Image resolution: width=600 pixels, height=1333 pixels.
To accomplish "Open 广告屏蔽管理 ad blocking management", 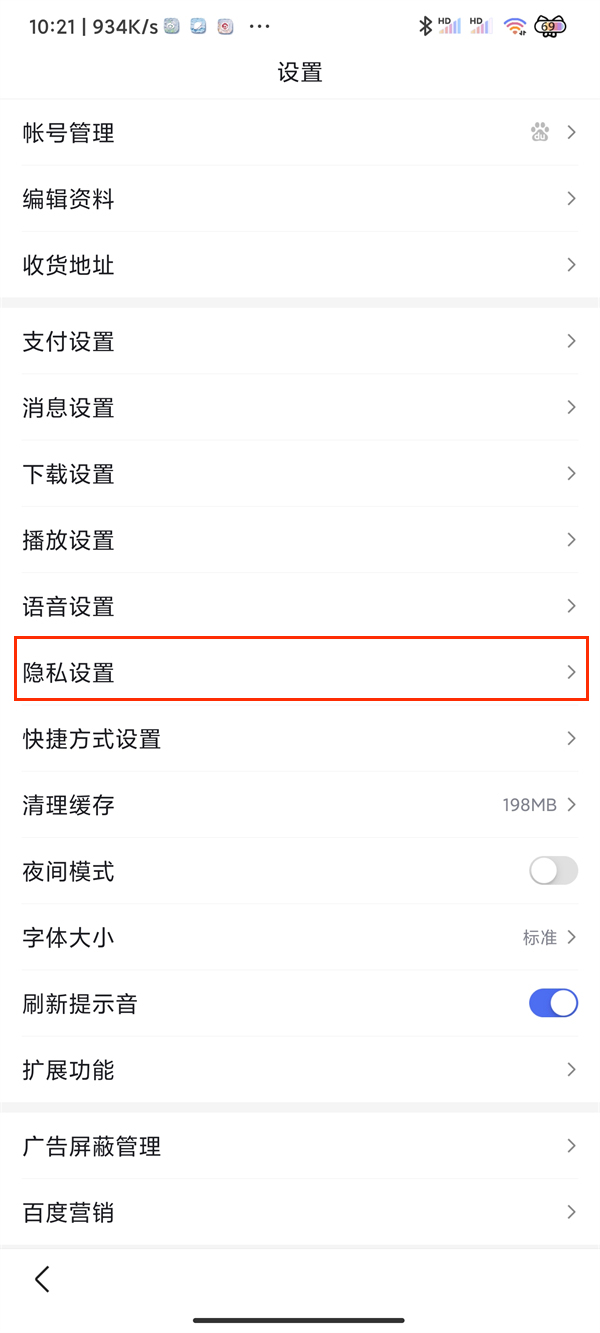I will 300,1146.
